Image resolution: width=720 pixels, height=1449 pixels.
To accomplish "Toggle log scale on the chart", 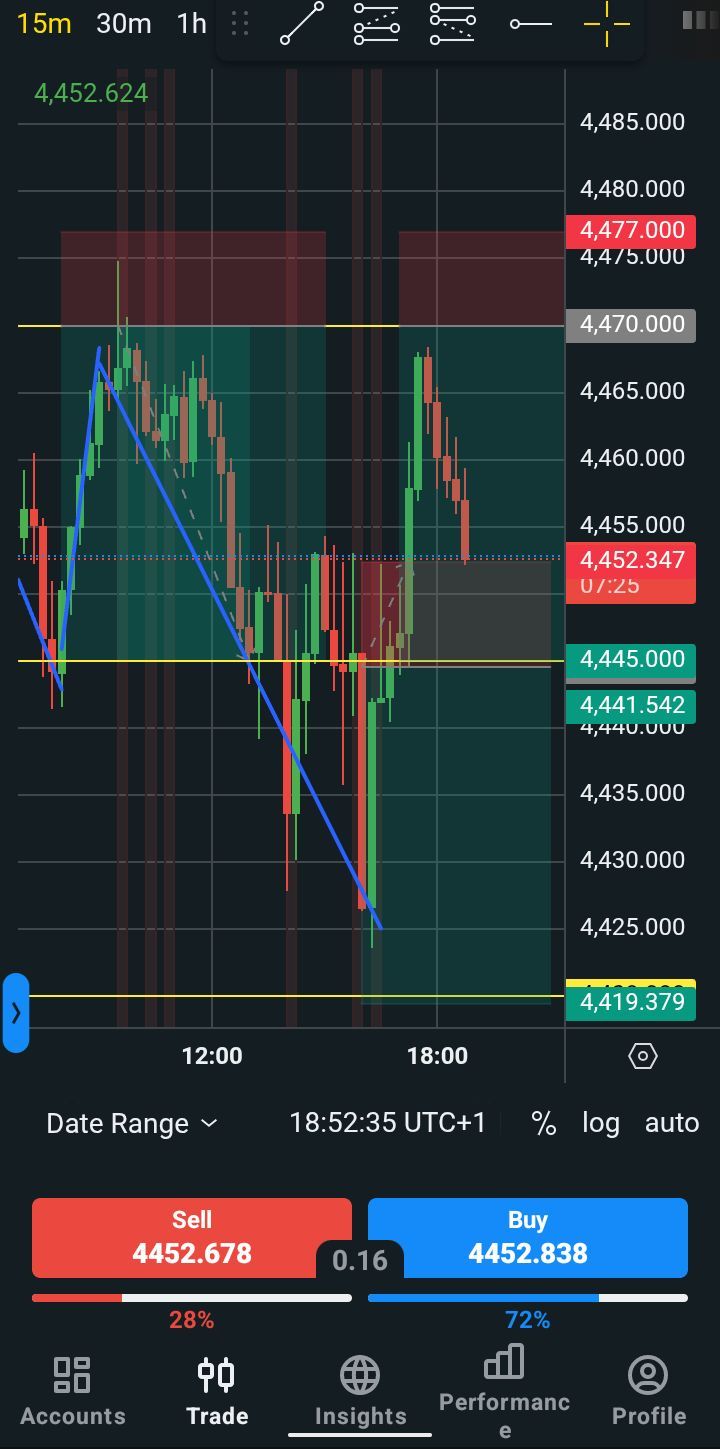I will tap(600, 1123).
